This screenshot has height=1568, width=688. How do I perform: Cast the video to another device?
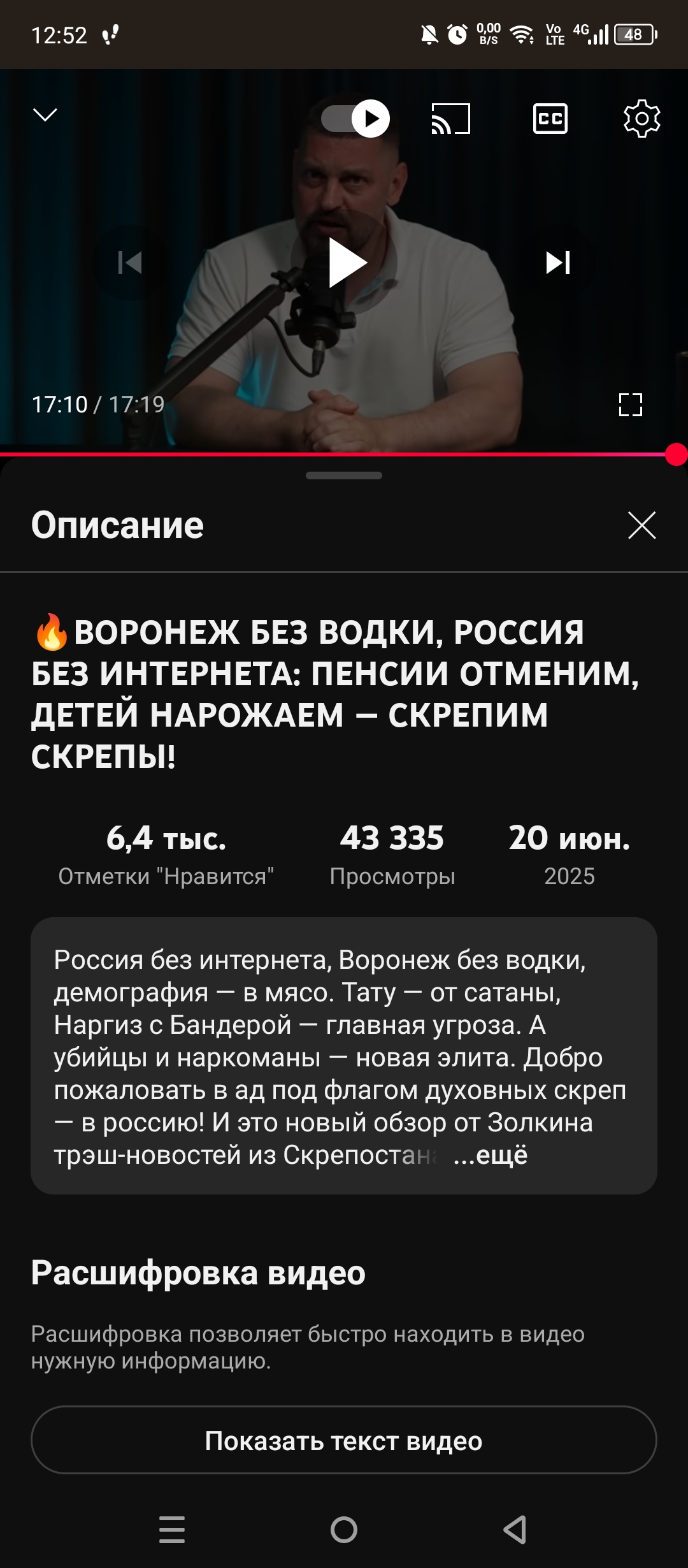pyautogui.click(x=451, y=119)
